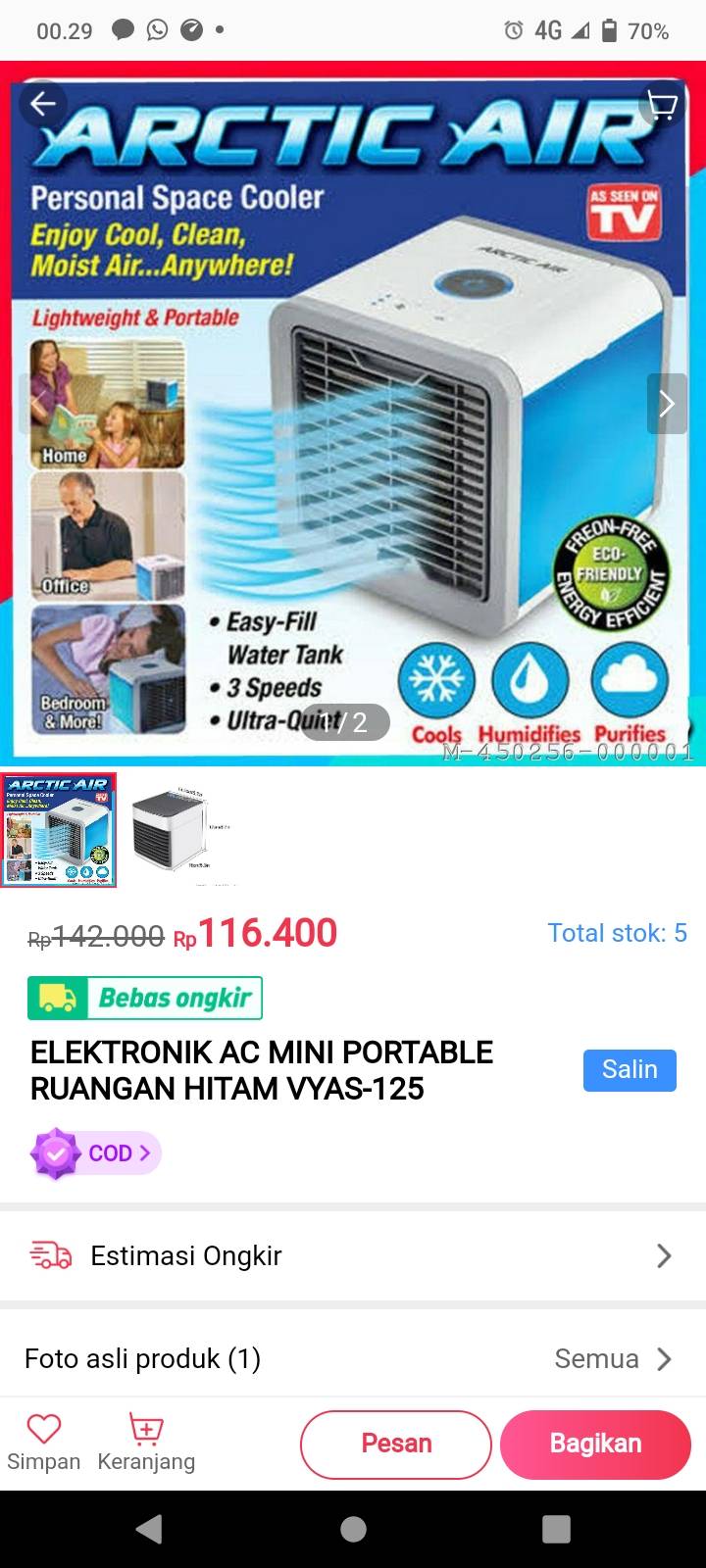Tap the system back button
This screenshot has height=1568, width=706.
[149, 1529]
